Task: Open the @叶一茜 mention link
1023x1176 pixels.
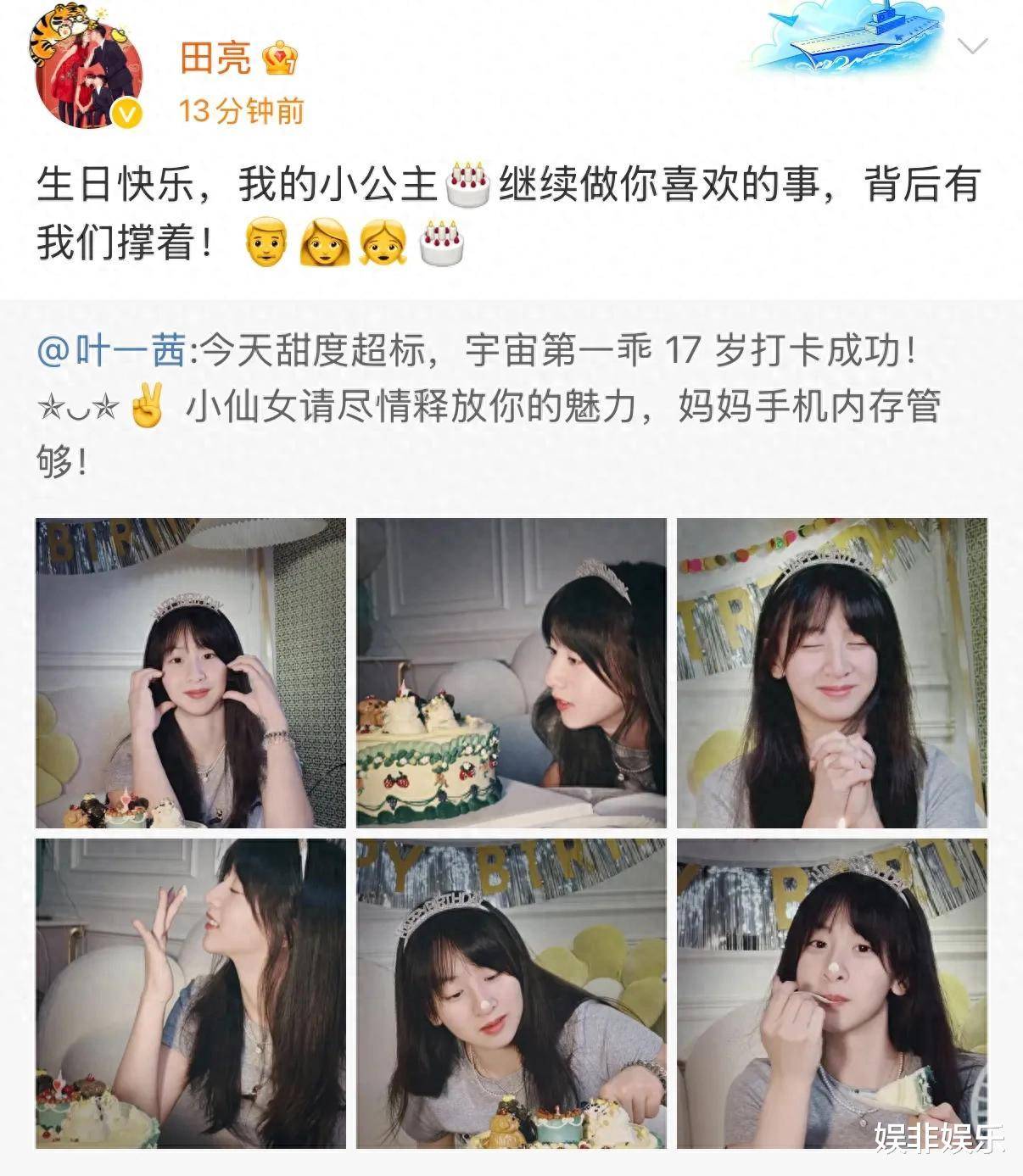Action: (x=111, y=350)
